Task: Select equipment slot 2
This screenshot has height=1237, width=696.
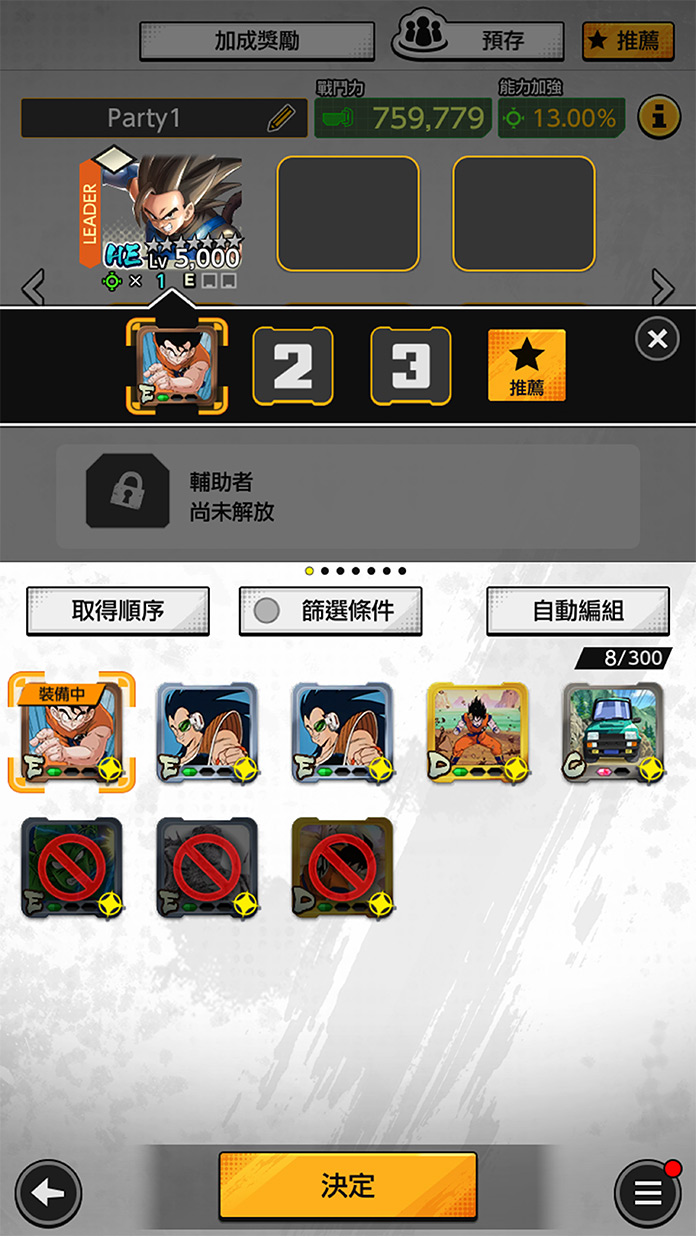Action: click(x=293, y=367)
